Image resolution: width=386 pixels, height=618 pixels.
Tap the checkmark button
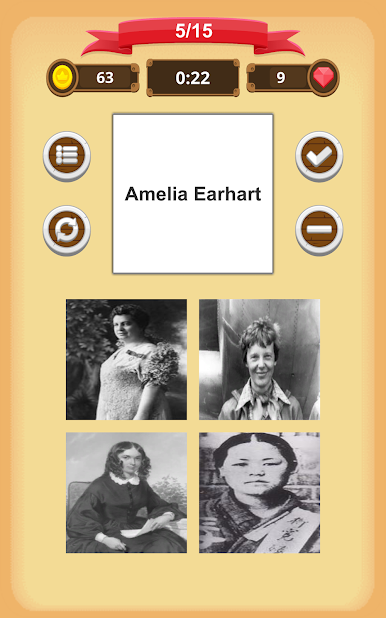click(x=319, y=156)
